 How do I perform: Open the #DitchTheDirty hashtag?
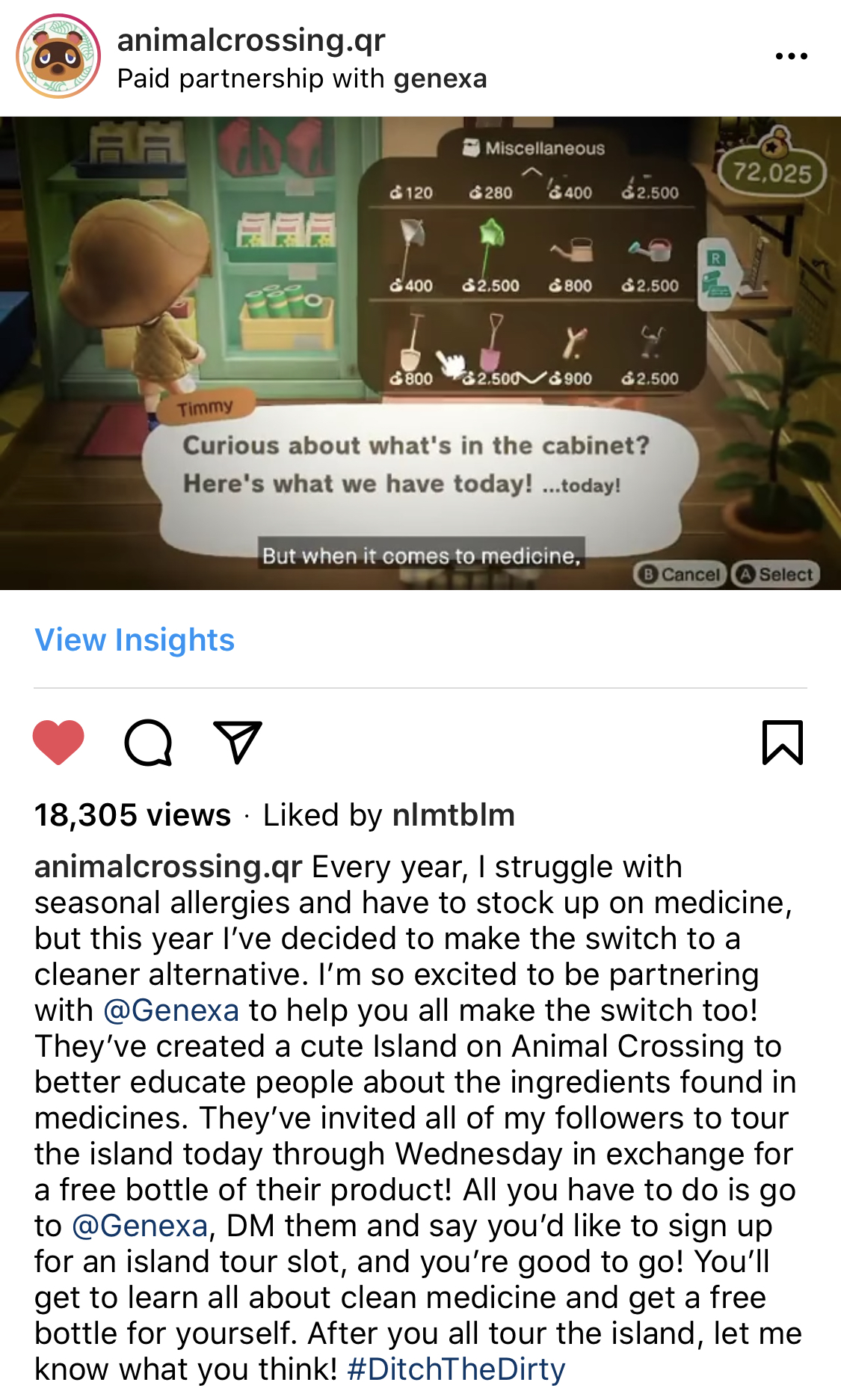pos(456,1369)
